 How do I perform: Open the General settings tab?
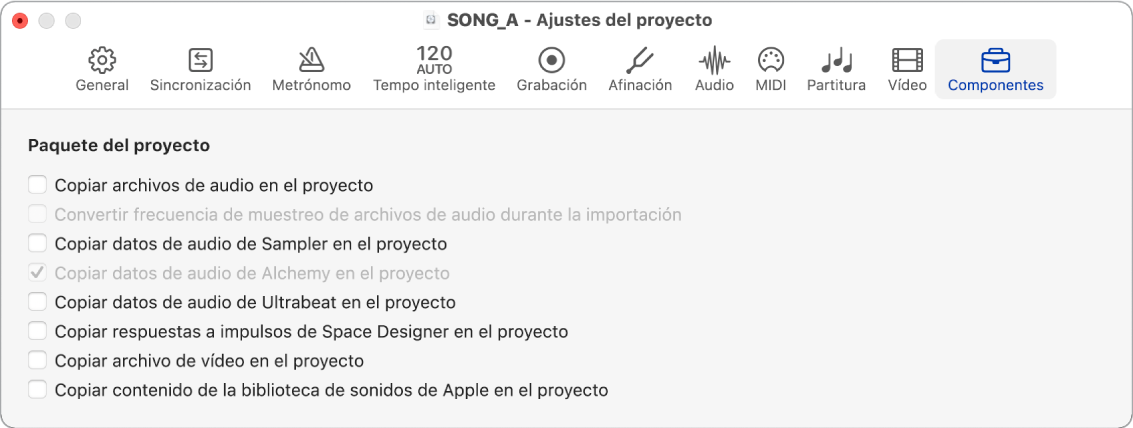(x=102, y=70)
